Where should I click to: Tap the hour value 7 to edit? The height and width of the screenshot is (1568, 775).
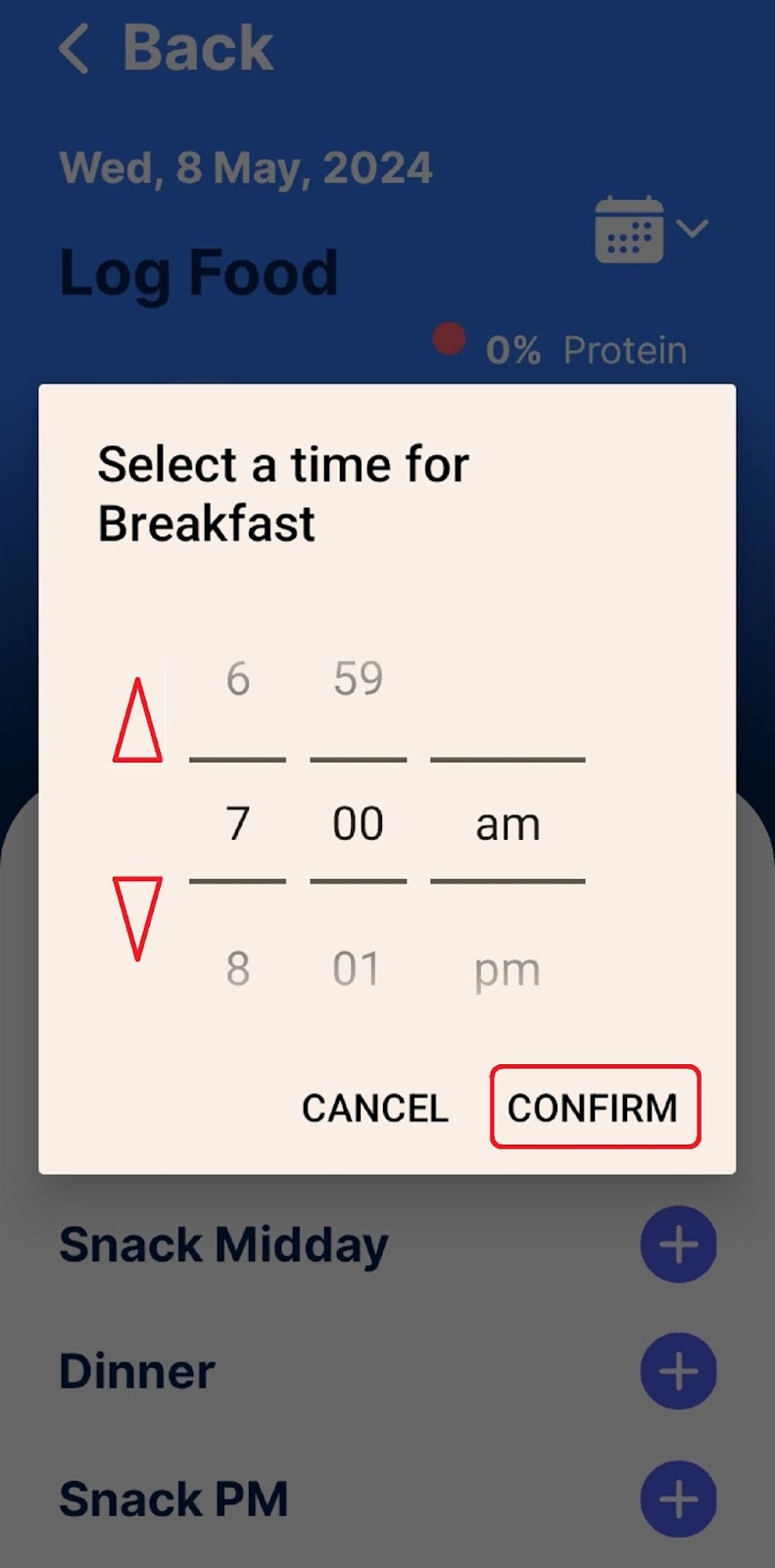coord(238,824)
